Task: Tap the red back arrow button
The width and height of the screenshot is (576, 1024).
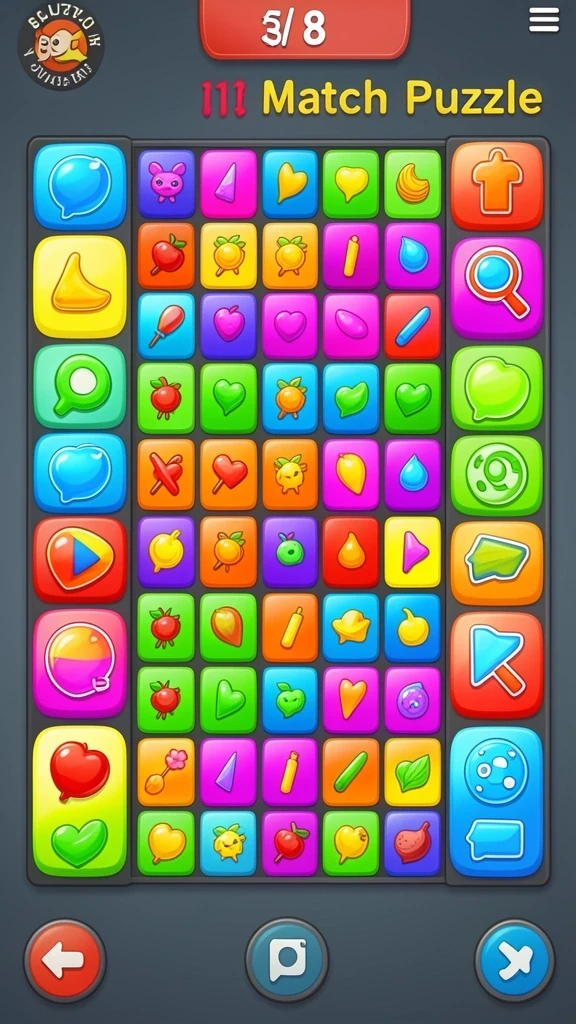Action: pyautogui.click(x=65, y=960)
